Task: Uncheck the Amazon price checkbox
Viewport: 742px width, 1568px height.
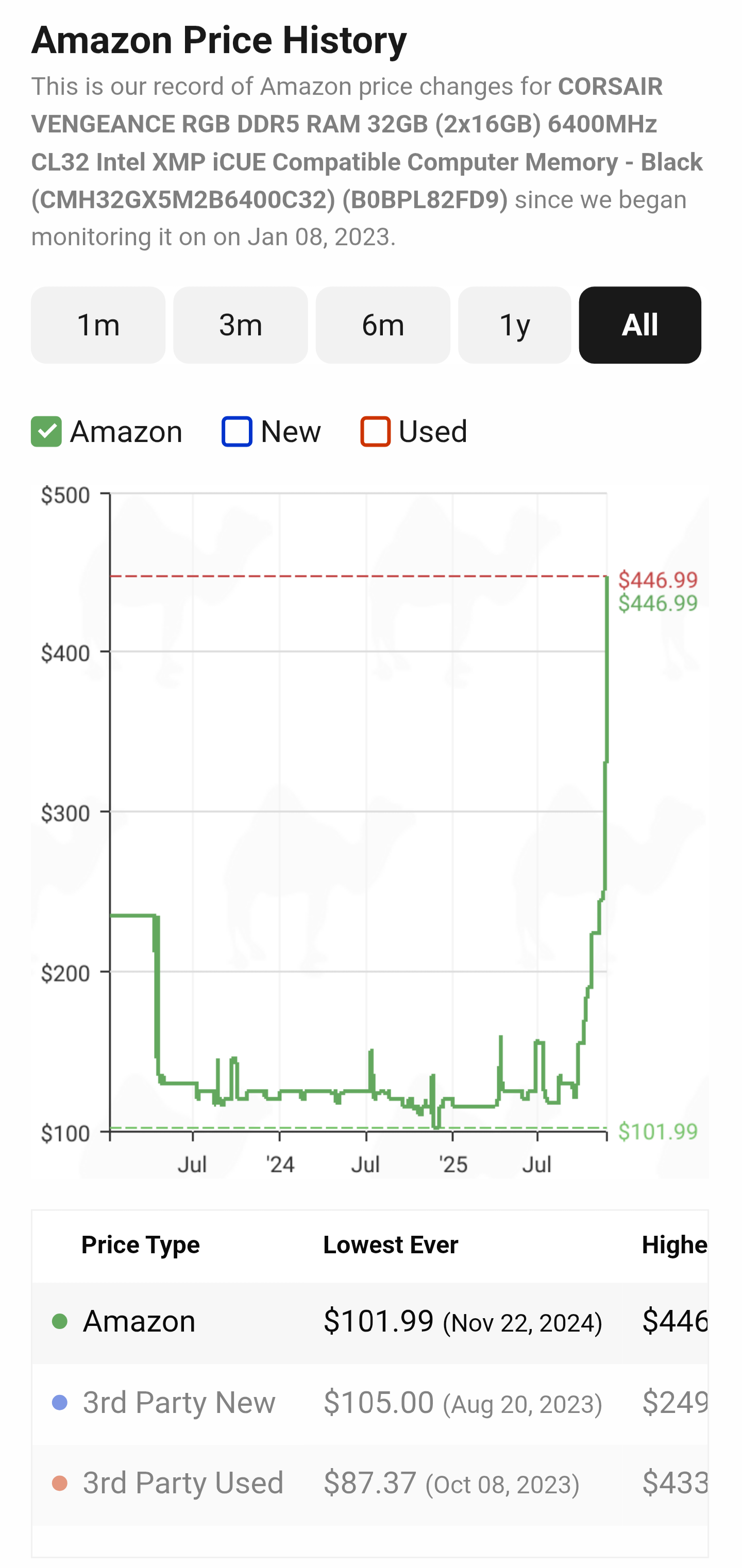Action: (x=47, y=432)
